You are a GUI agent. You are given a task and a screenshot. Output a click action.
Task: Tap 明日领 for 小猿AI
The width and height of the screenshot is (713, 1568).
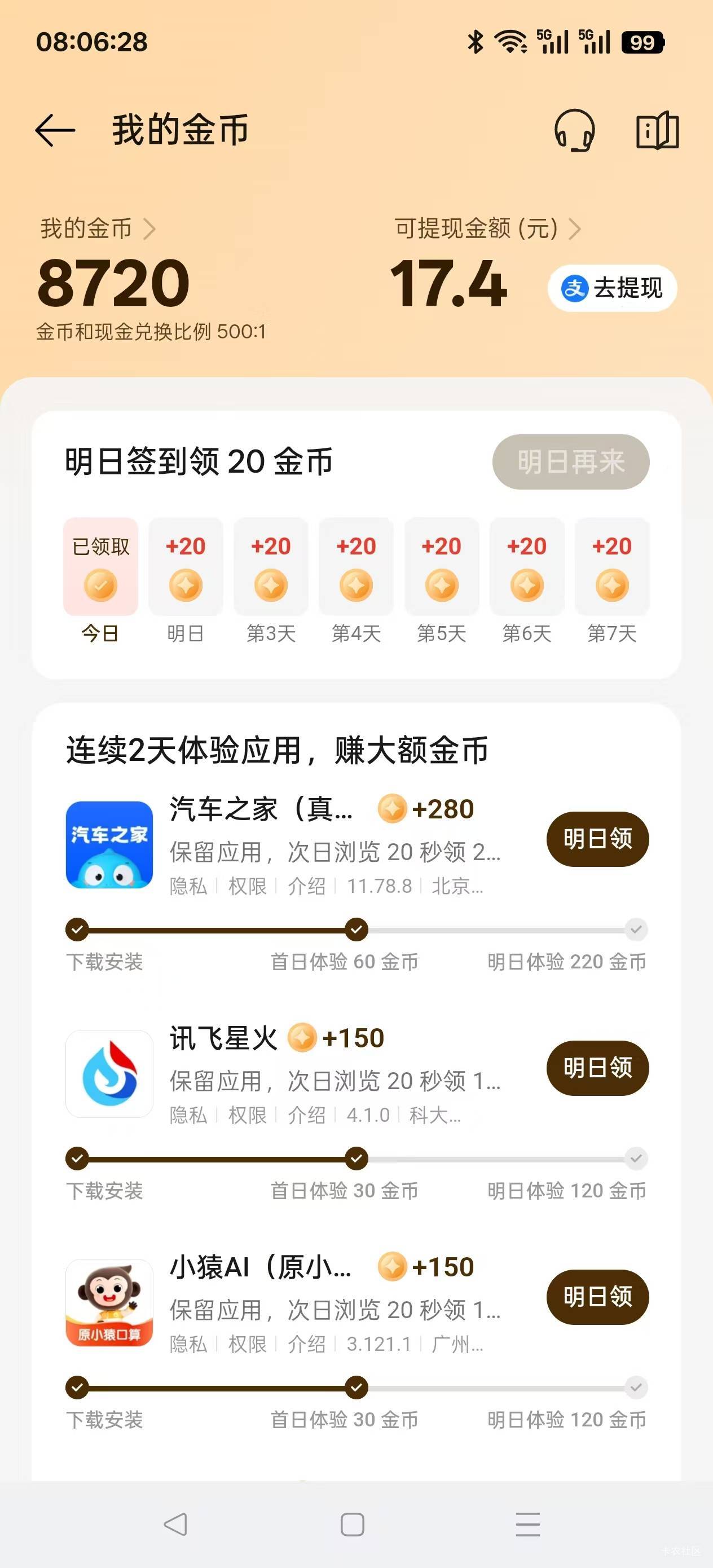coord(597,1297)
